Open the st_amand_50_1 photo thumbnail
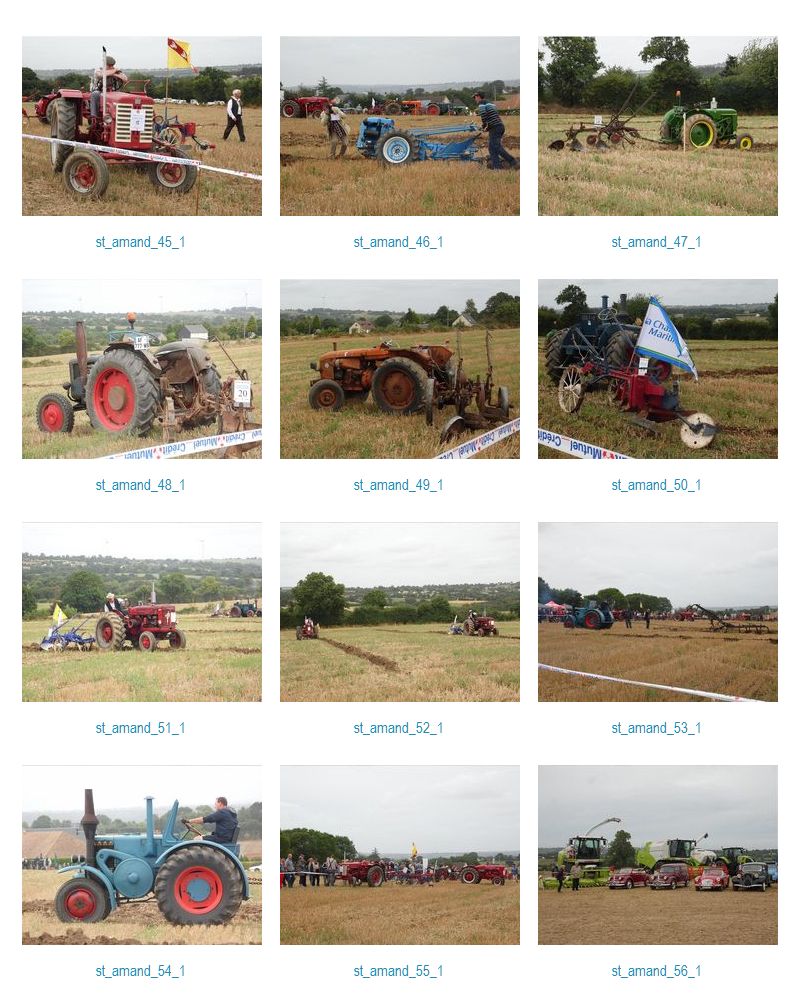The height and width of the screenshot is (1000, 800). [657, 369]
